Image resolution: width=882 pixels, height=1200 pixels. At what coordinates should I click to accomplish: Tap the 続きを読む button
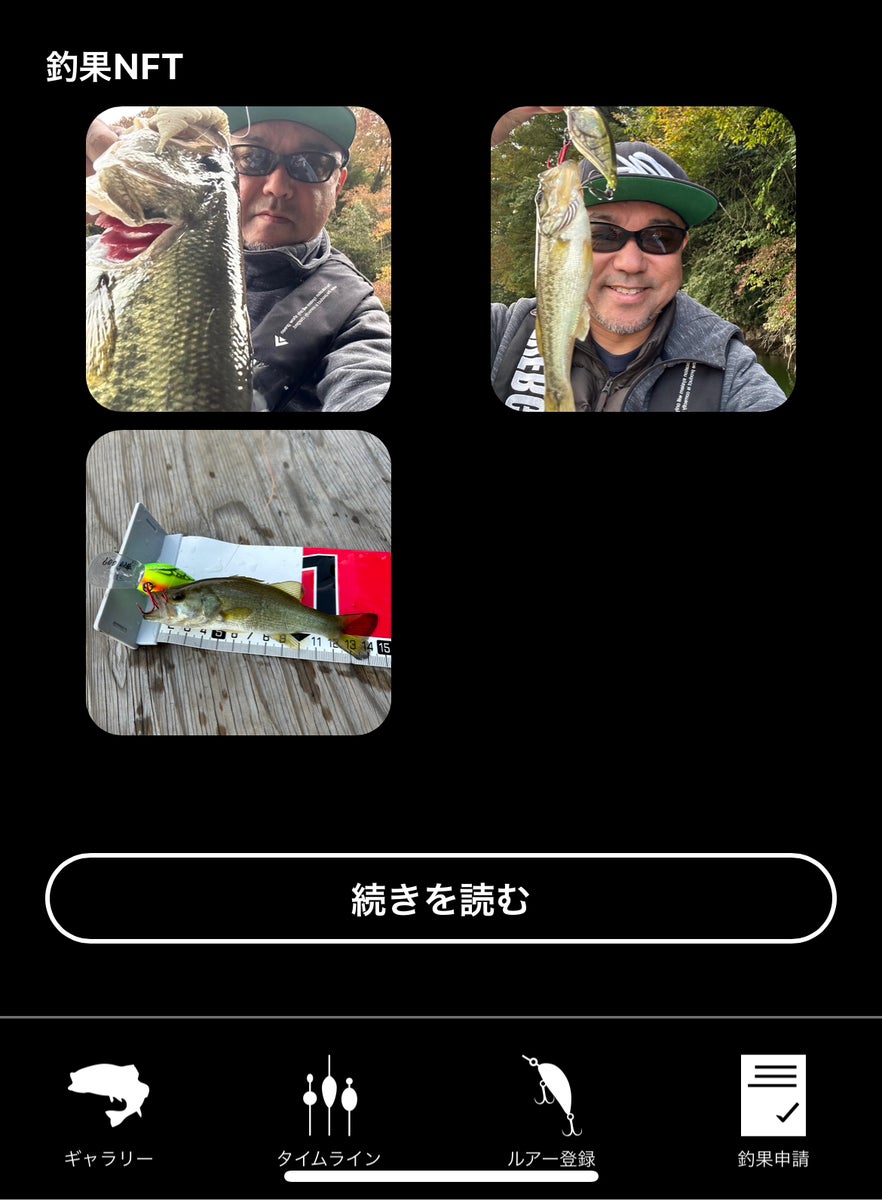[x=441, y=898]
